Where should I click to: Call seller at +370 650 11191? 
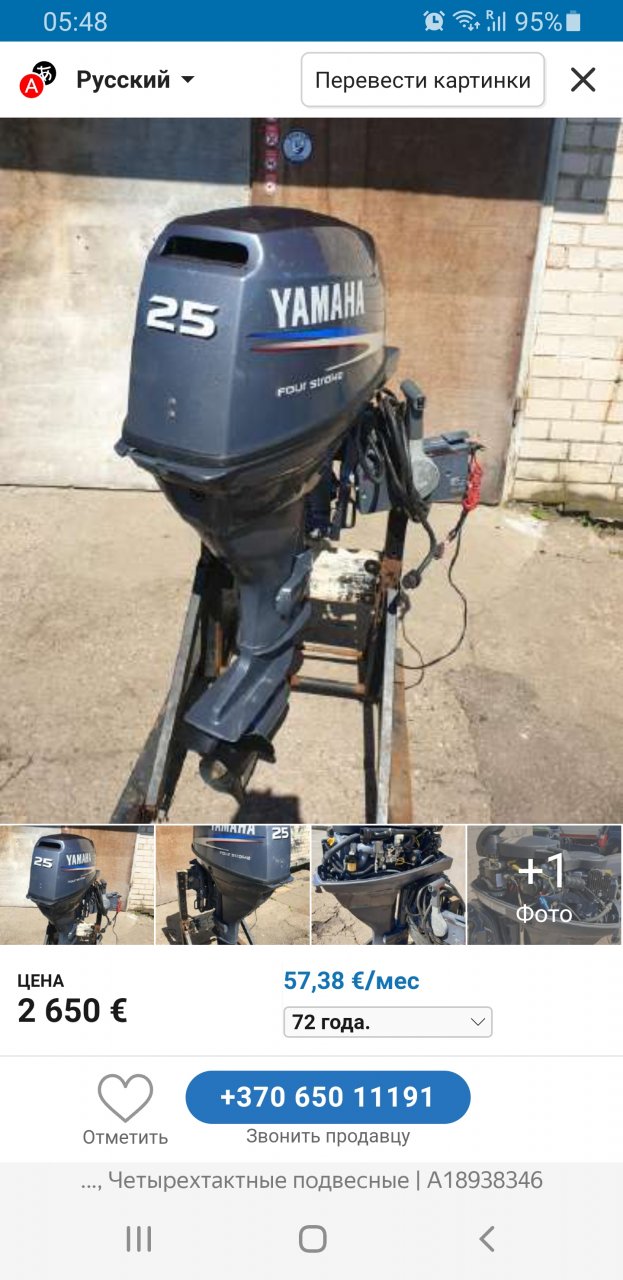[x=328, y=1097]
